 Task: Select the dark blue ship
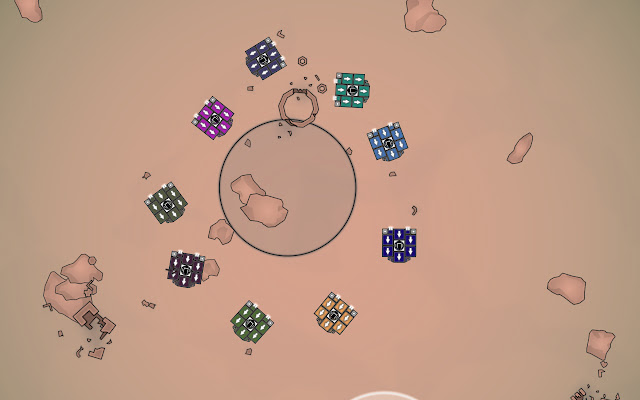pyautogui.click(x=398, y=244)
